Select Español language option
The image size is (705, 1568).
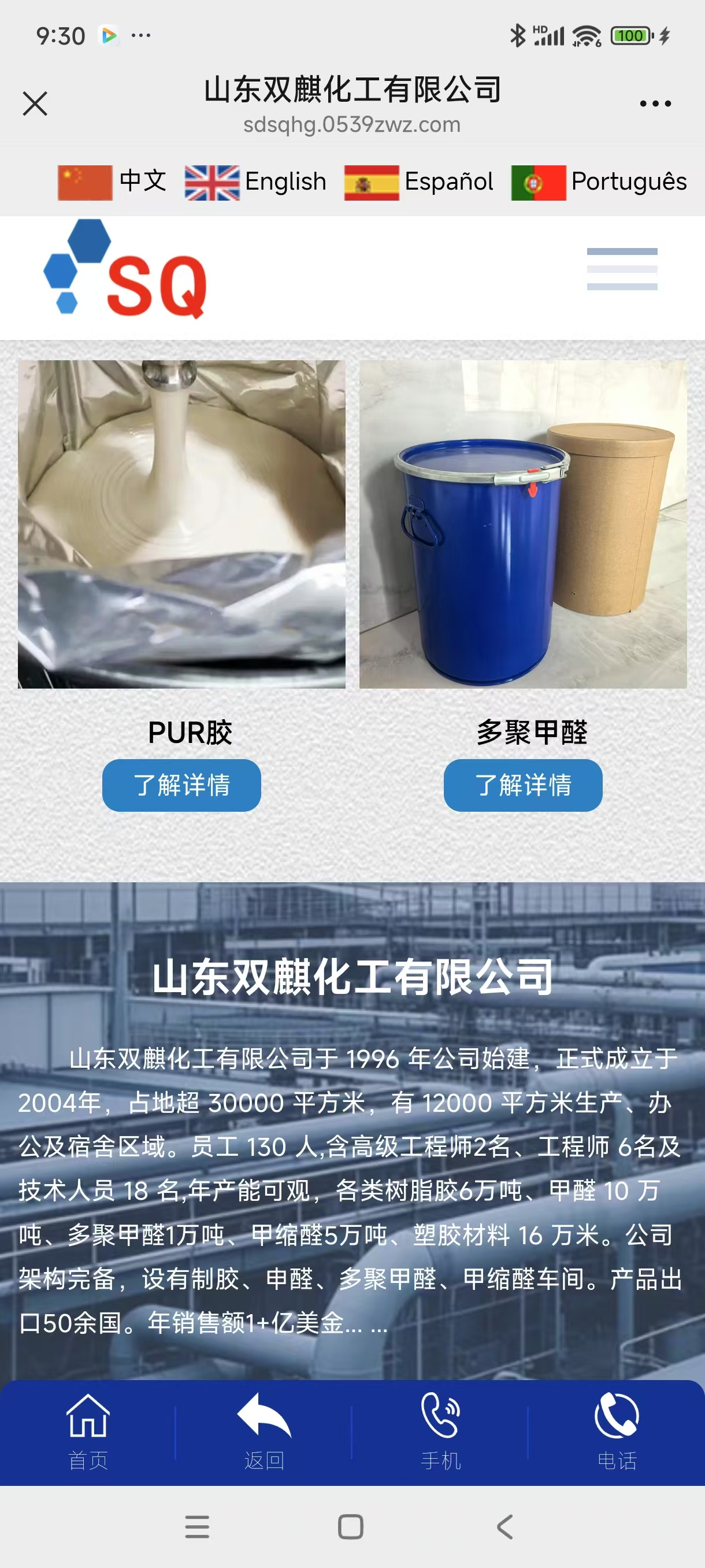click(418, 182)
